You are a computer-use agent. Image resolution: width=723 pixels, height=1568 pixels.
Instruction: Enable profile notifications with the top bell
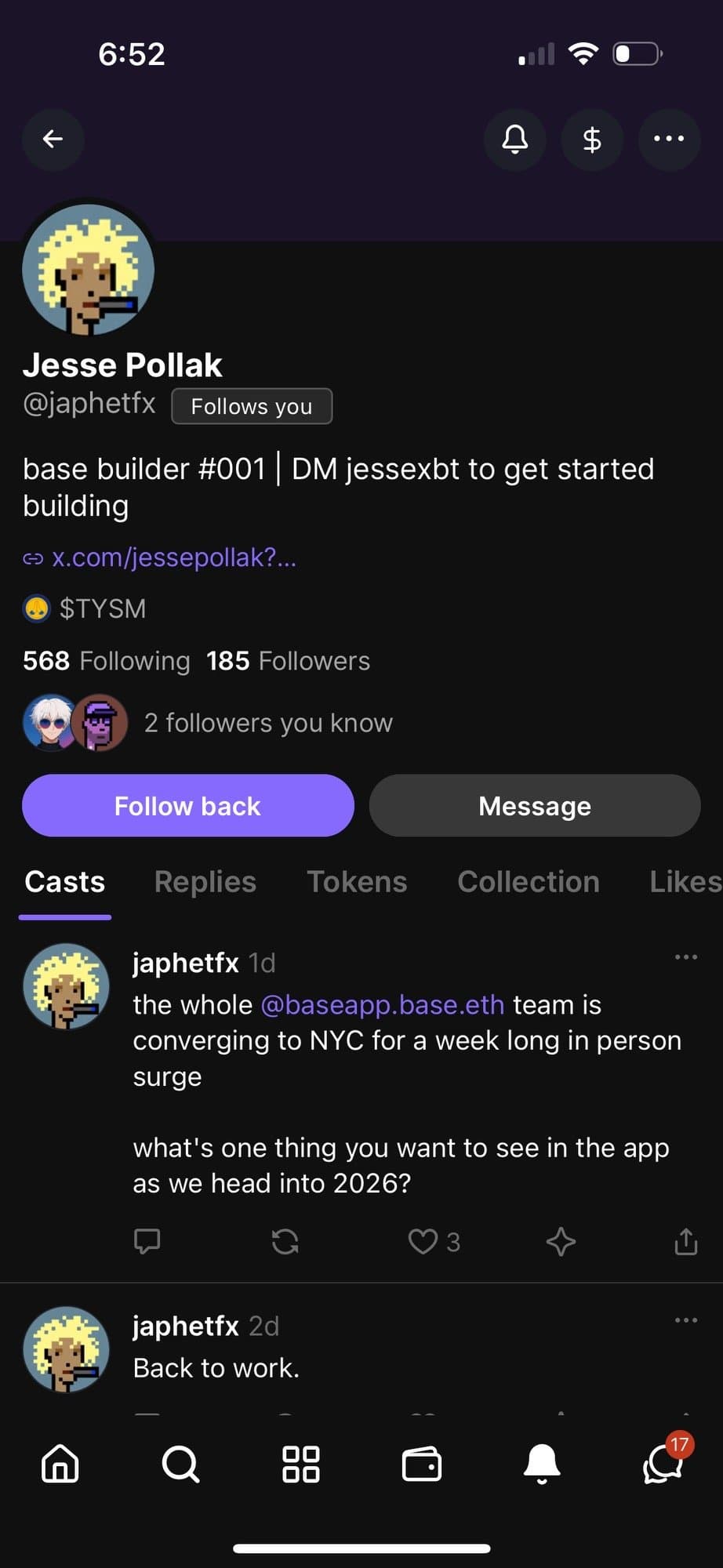coord(514,140)
